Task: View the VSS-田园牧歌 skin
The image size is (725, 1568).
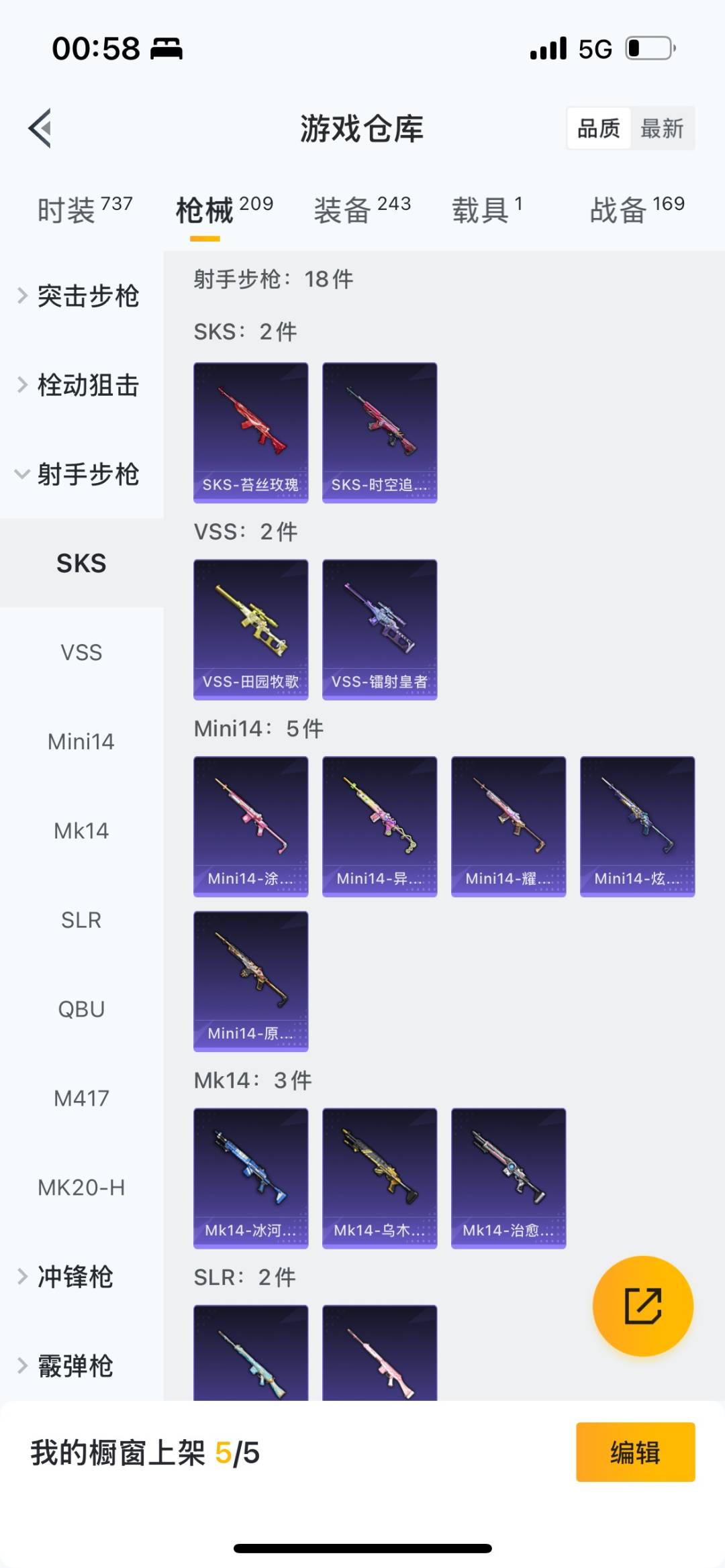Action: [251, 629]
